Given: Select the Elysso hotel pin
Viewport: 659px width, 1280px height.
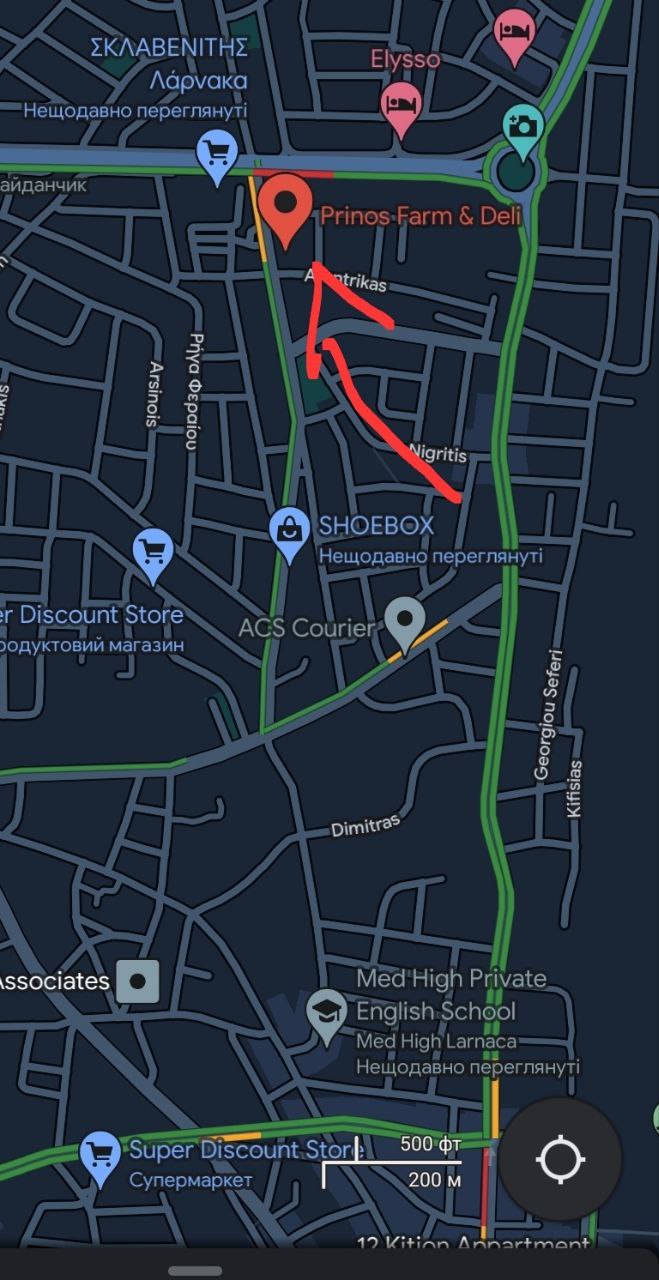Looking at the screenshot, I should tap(401, 106).
